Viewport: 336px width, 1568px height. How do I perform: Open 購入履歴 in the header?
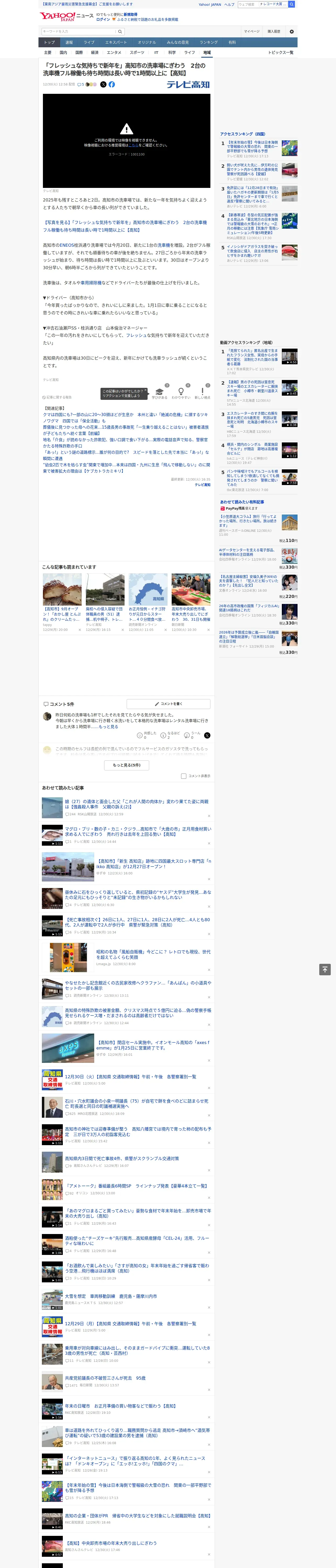274,31
